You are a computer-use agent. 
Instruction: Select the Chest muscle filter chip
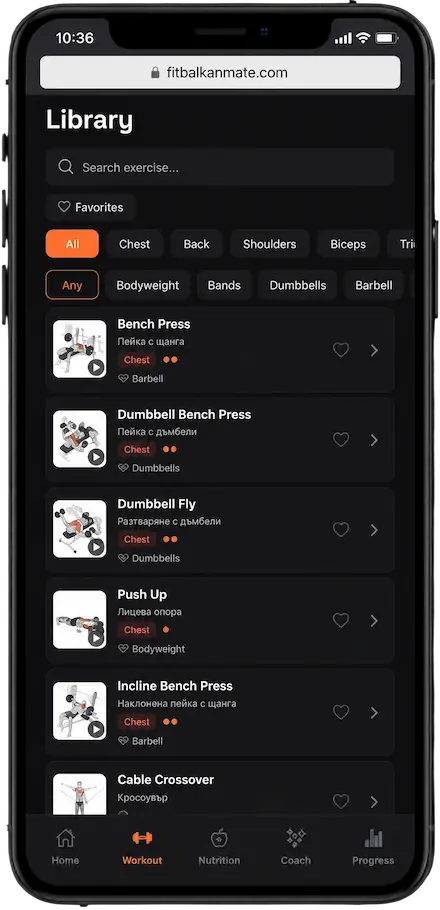click(134, 244)
